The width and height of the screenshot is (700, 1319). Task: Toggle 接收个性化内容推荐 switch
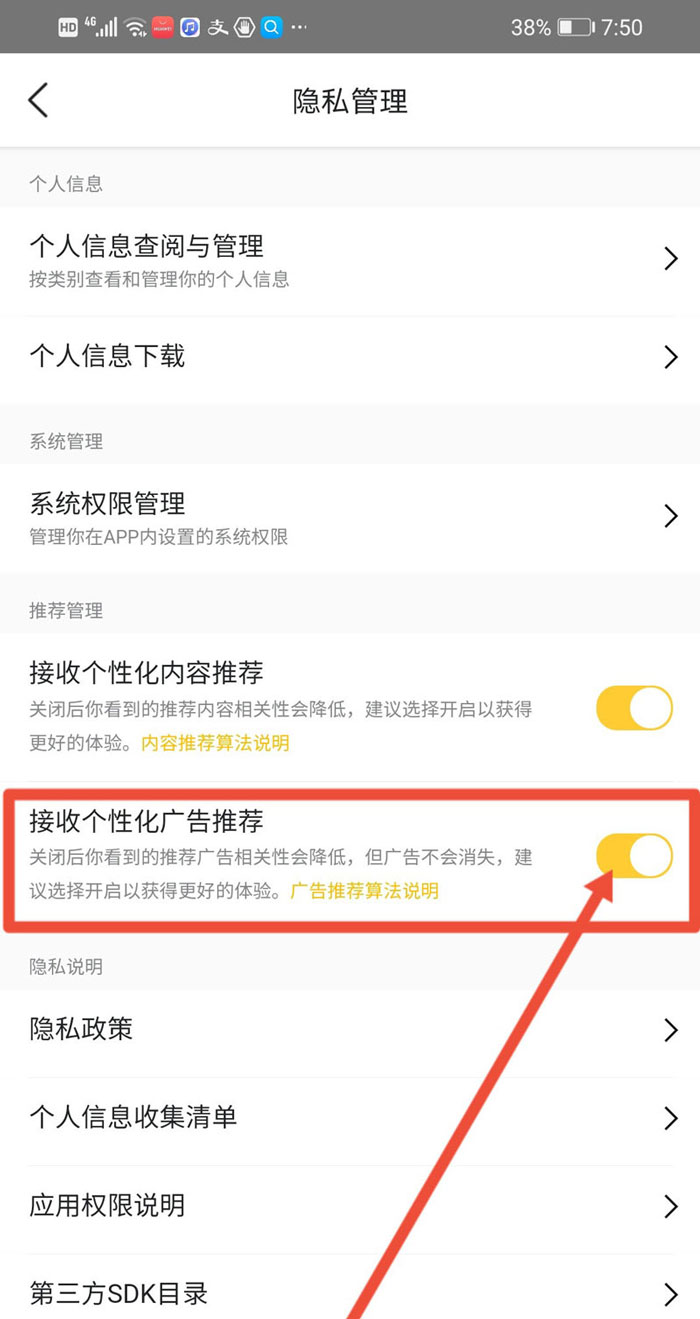[634, 708]
